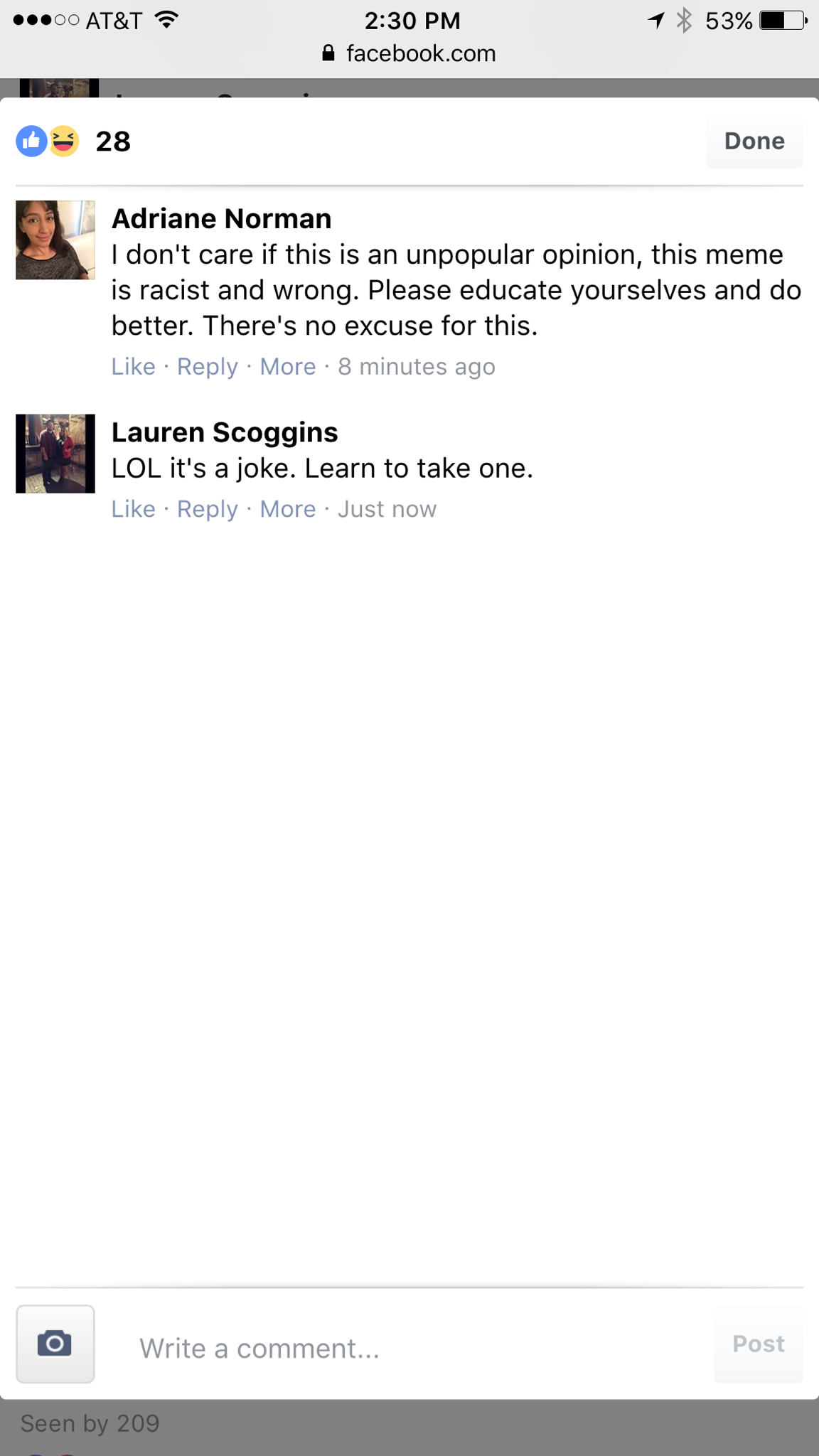Screen dimensions: 819x1456
Task: Attach a photo with the camera icon
Action: point(55,1344)
